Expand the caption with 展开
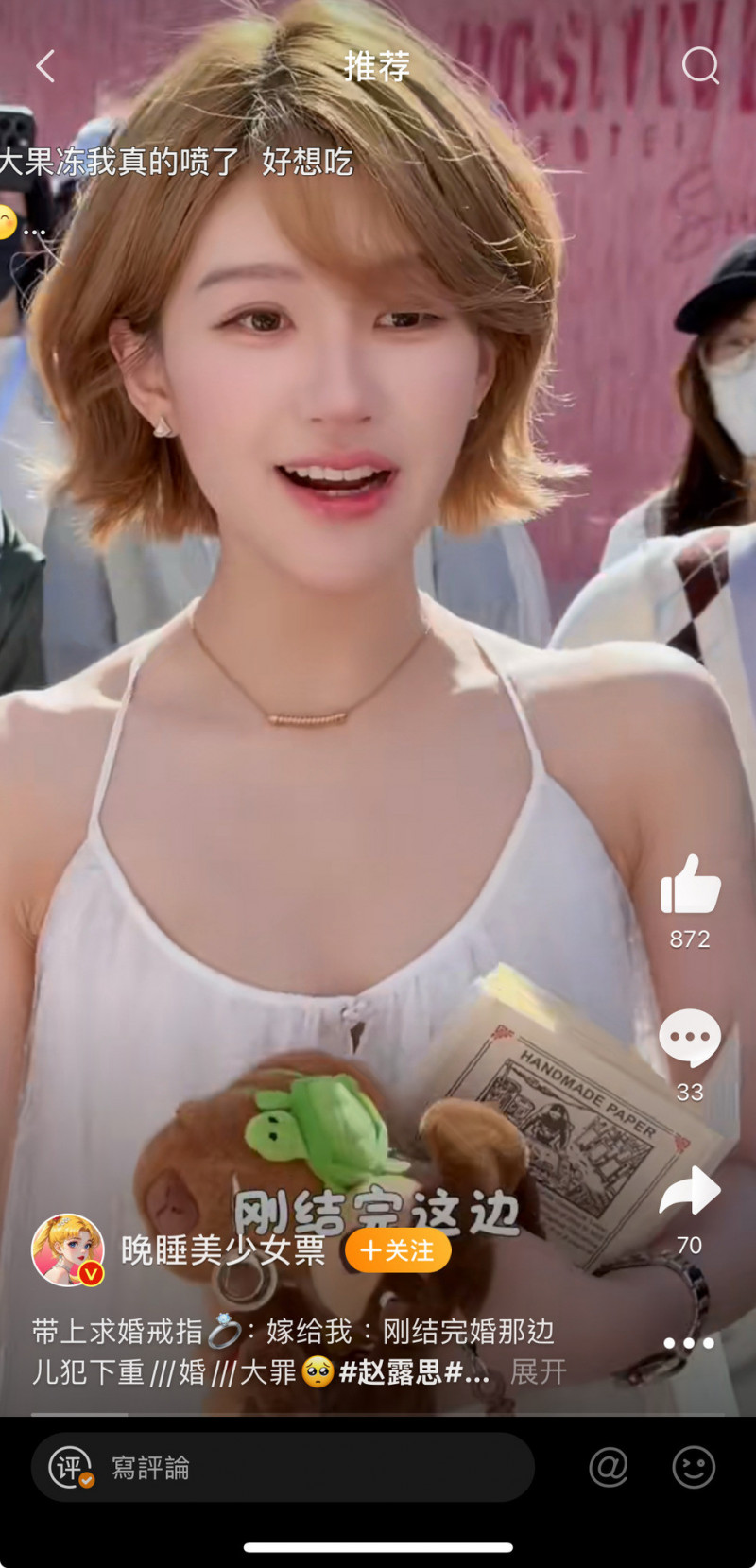The image size is (756, 1568). (539, 1371)
